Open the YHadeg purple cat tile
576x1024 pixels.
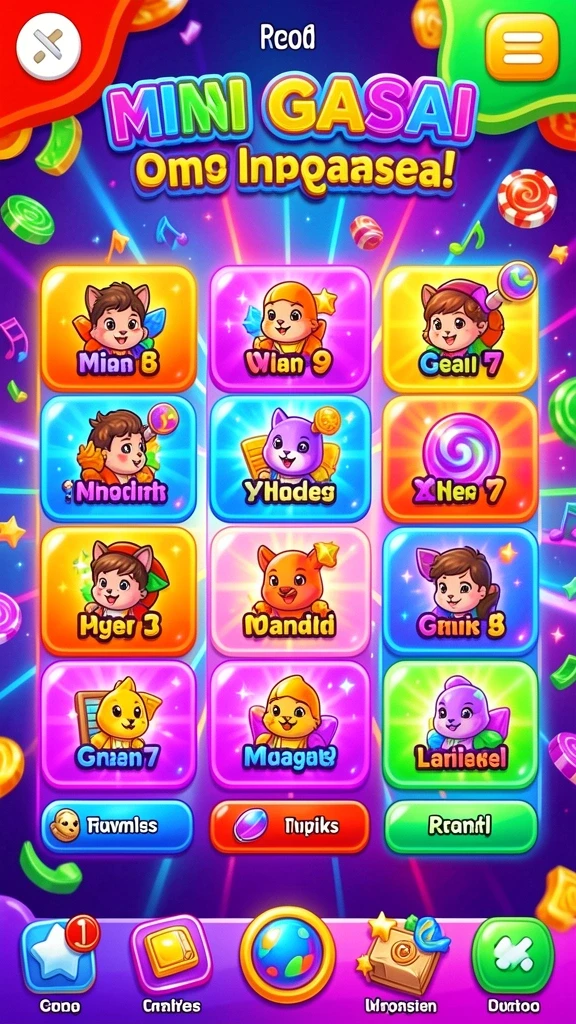tap(290, 458)
